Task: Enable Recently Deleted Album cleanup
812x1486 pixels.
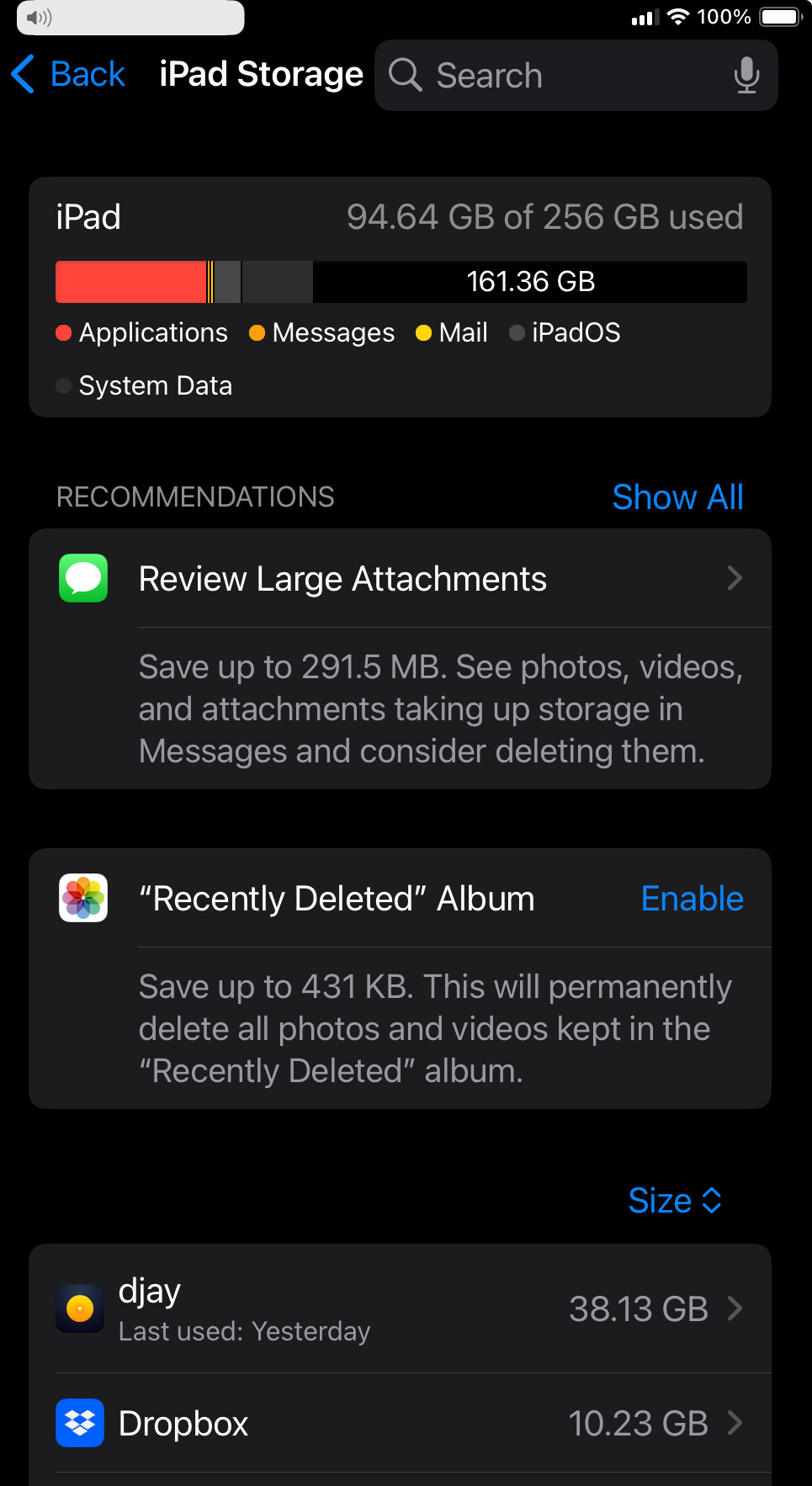Action: [x=692, y=899]
